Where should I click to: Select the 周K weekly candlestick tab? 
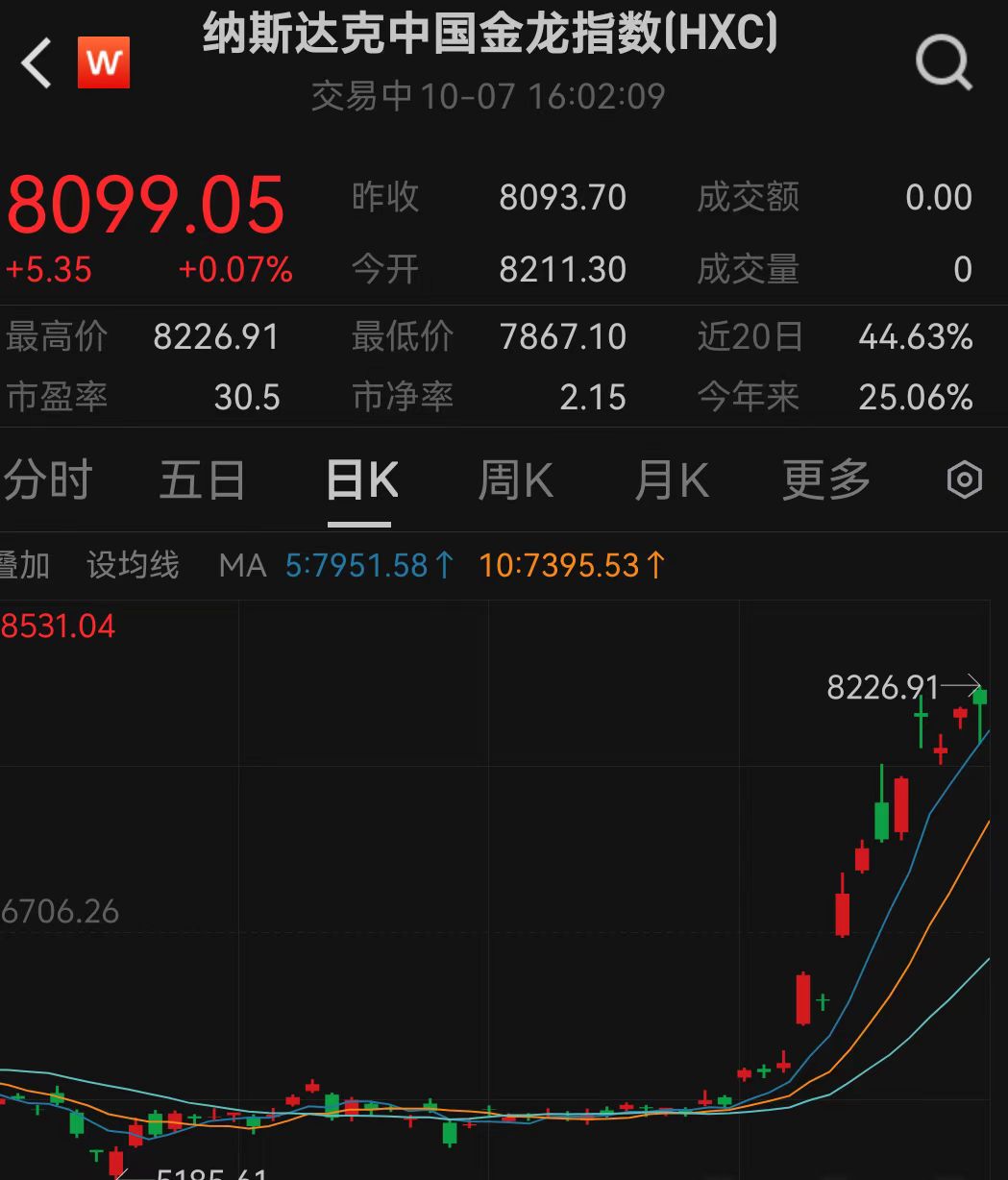click(515, 479)
